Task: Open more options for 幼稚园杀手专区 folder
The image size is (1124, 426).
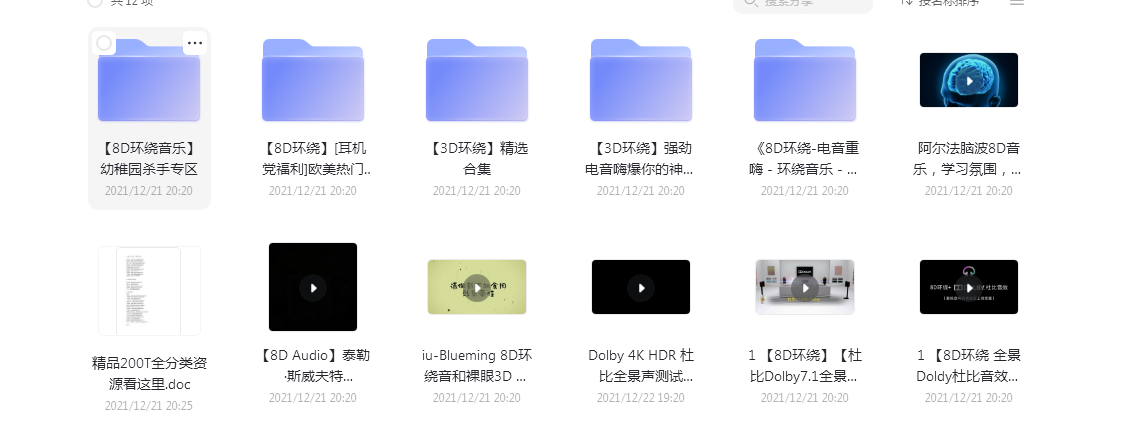Action: tap(195, 43)
